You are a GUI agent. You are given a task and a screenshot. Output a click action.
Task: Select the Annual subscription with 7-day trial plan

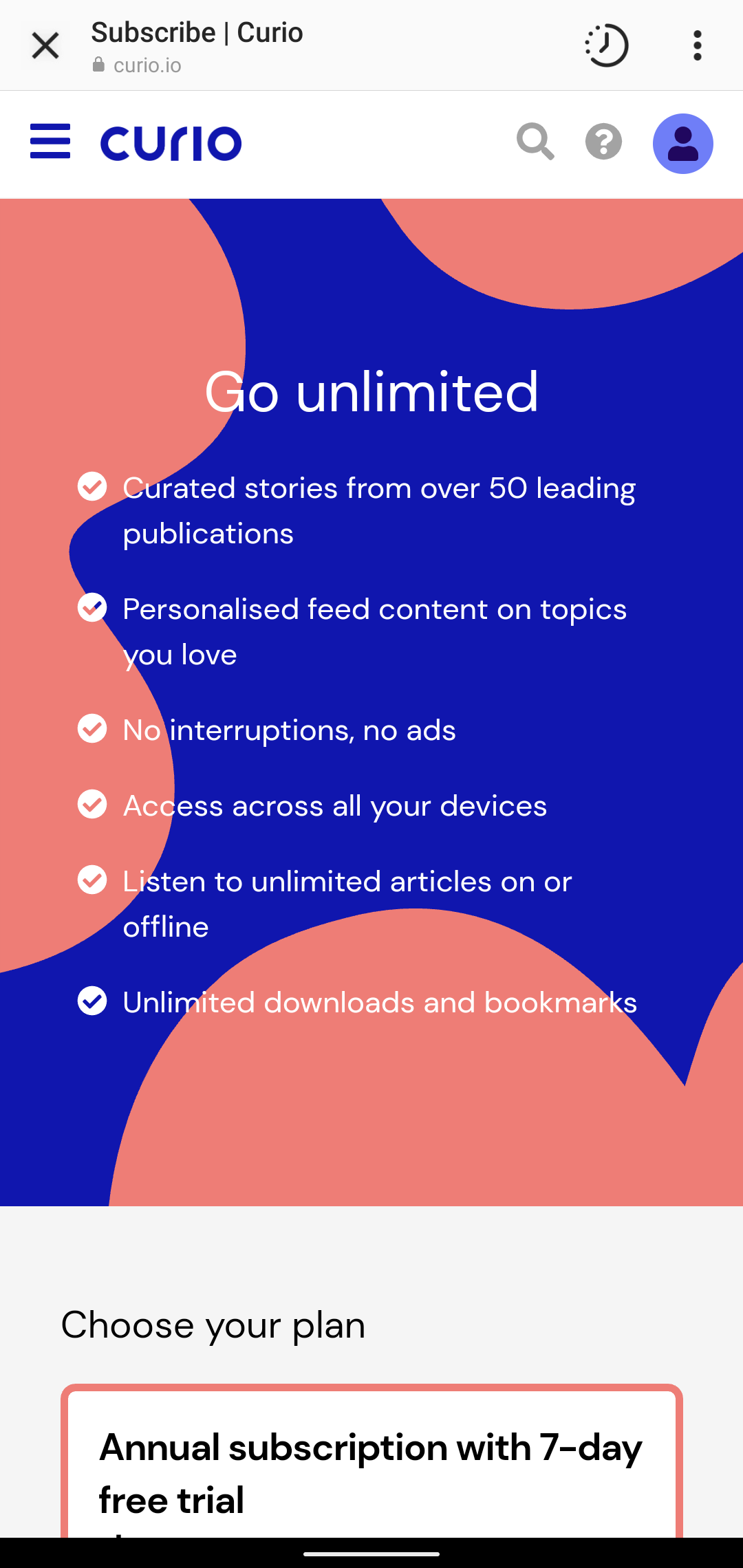(371, 1472)
